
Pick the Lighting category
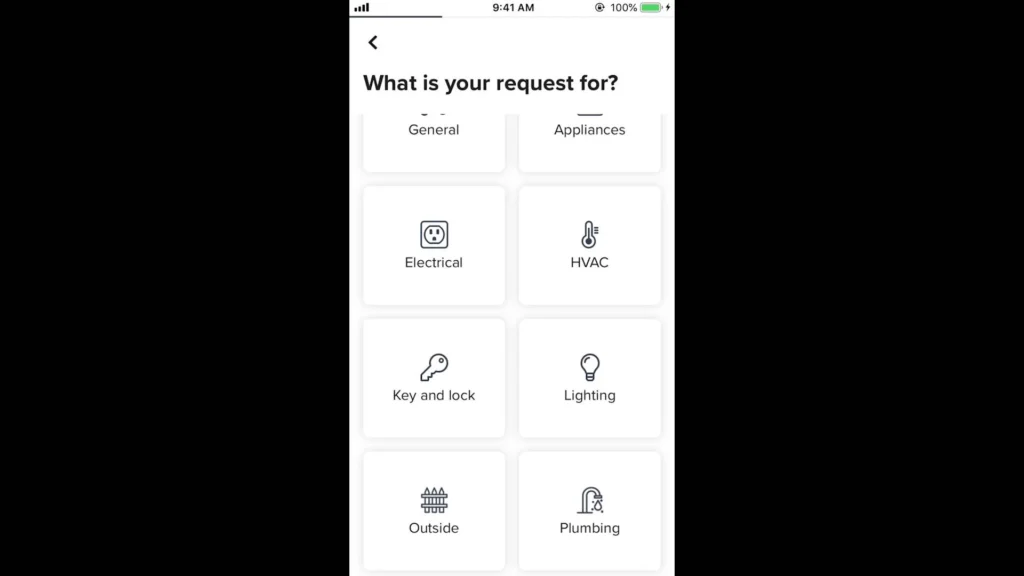click(x=589, y=378)
